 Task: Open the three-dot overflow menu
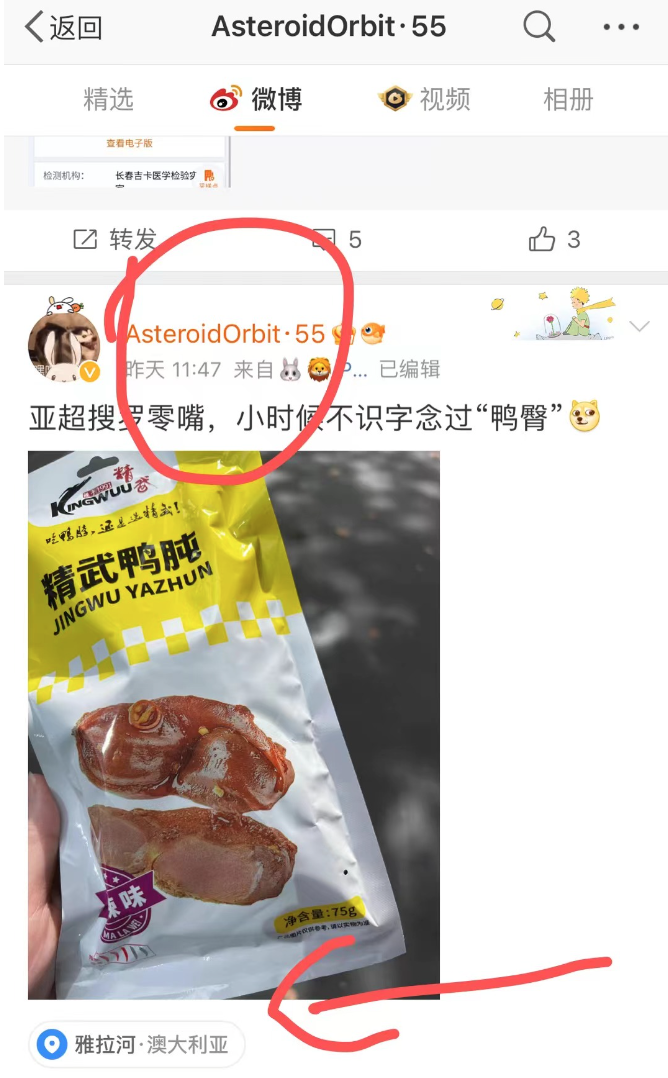coord(620,27)
